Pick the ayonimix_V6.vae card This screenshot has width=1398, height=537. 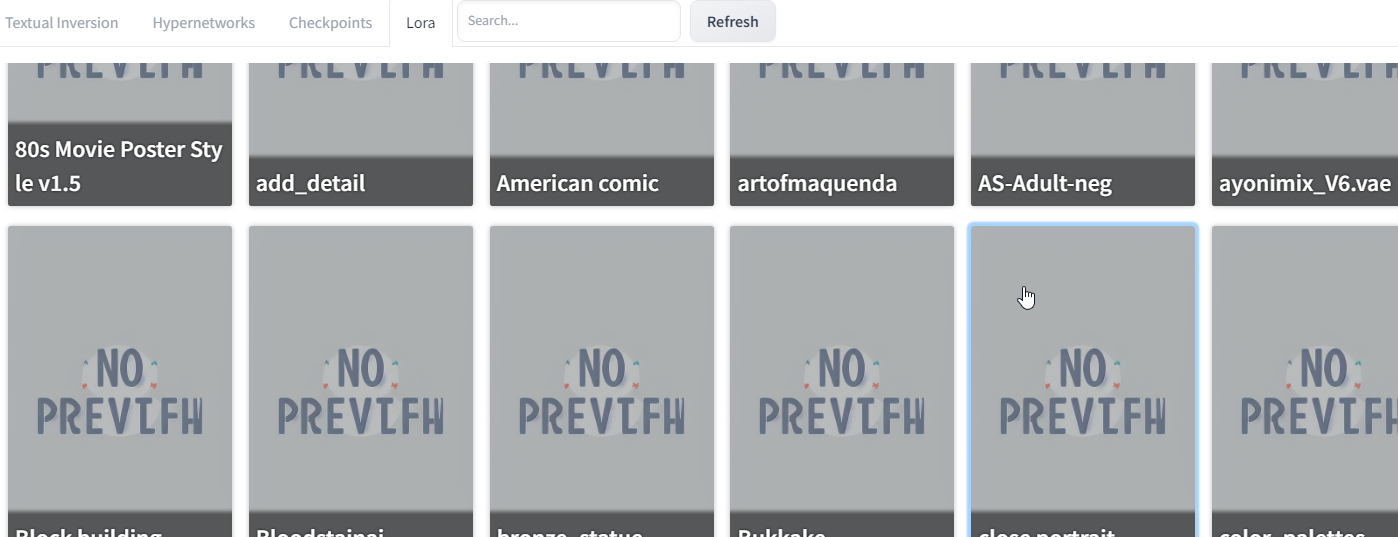[1304, 134]
